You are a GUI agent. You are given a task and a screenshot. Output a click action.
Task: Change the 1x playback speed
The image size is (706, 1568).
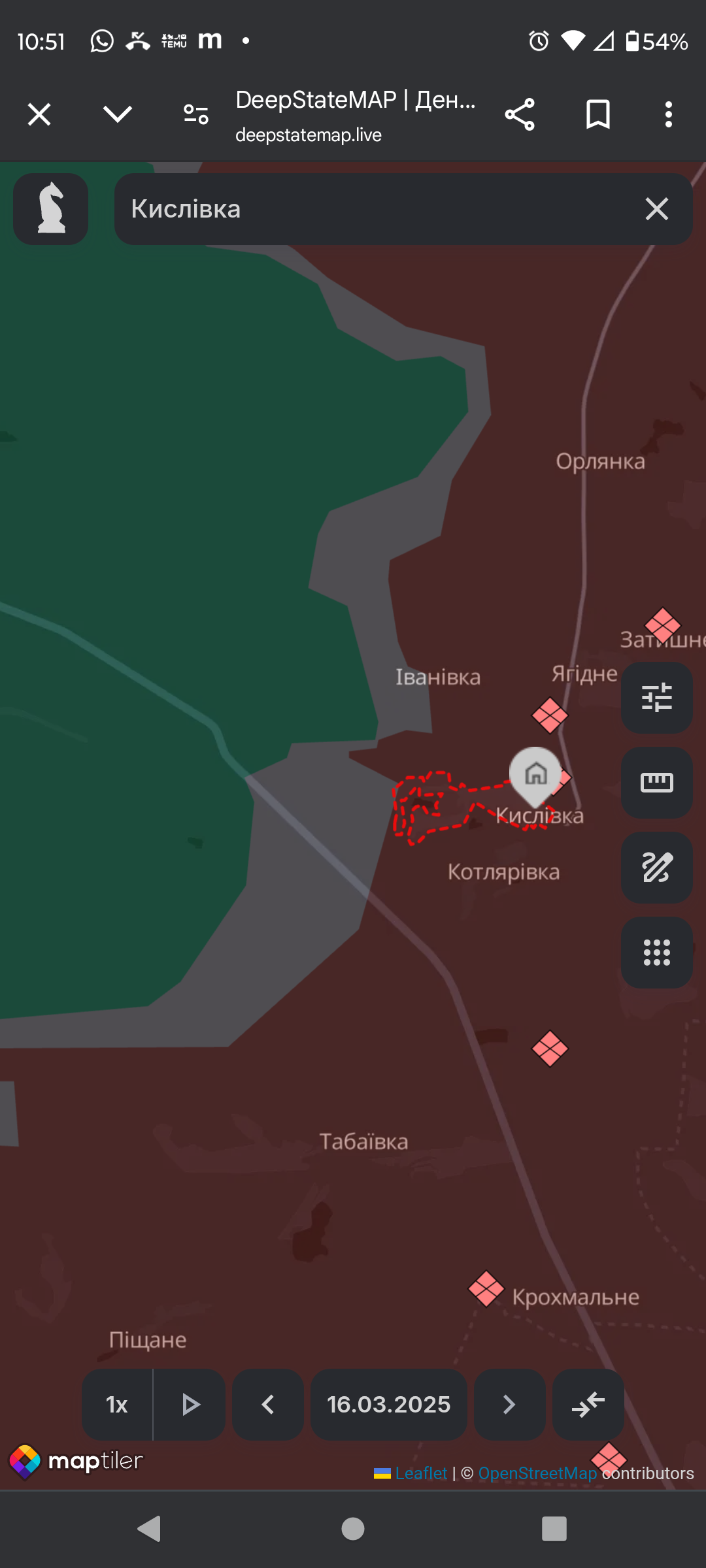pos(117,1405)
